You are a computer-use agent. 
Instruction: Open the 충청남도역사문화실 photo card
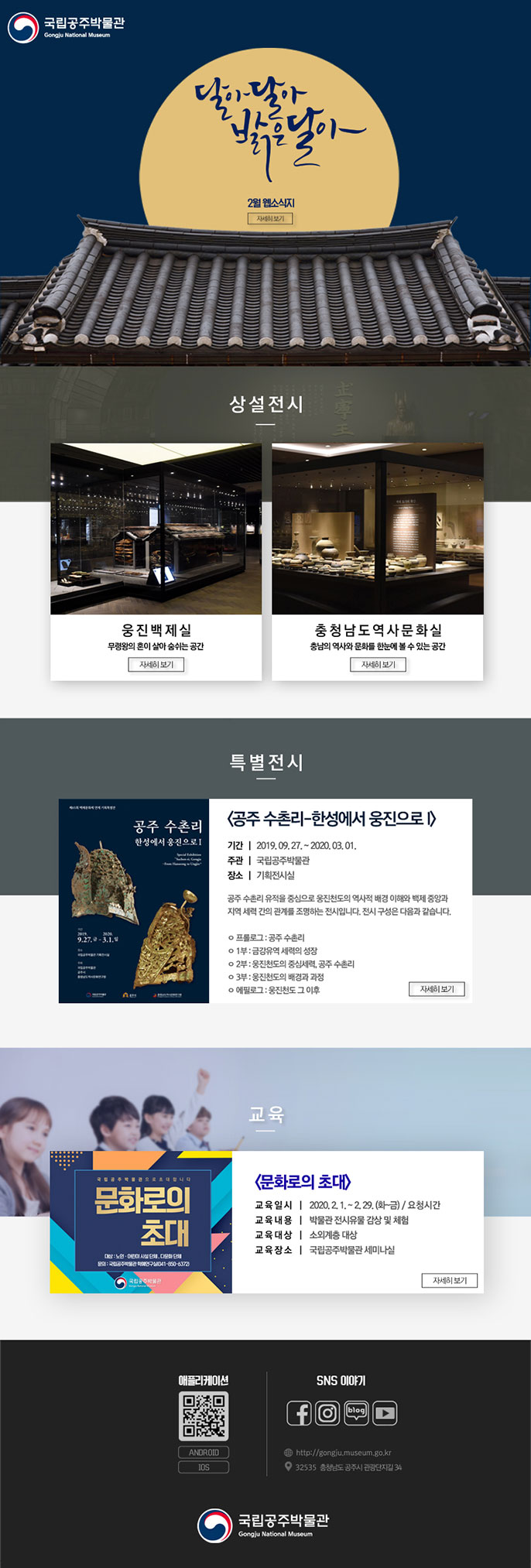point(378,529)
